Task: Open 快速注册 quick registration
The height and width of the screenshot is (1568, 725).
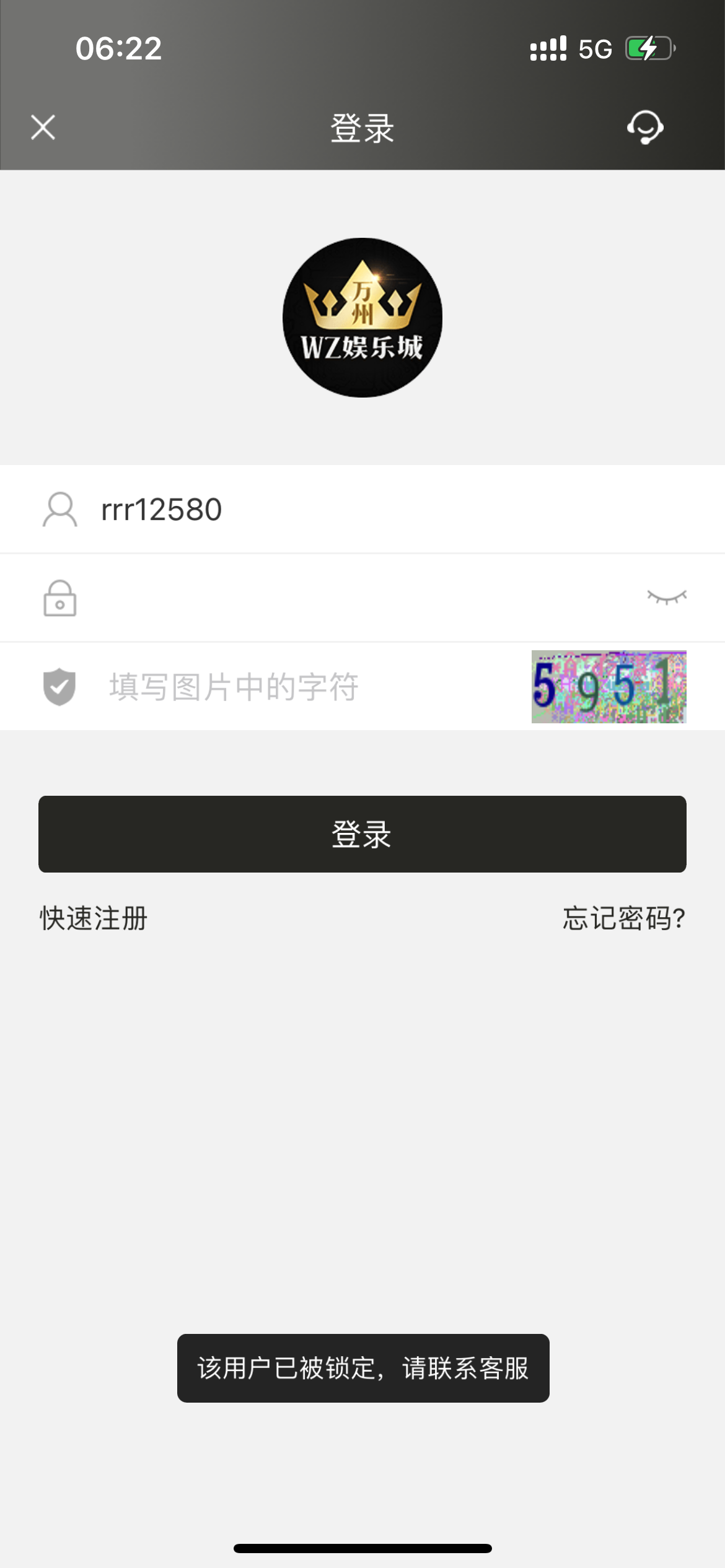Action: point(94,918)
